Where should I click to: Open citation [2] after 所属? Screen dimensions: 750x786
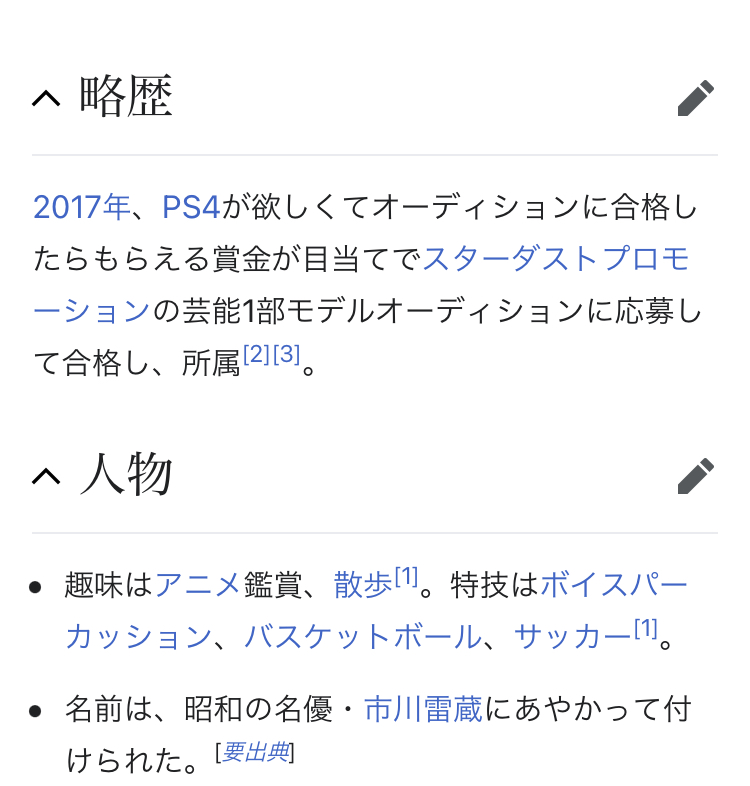[x=256, y=355]
